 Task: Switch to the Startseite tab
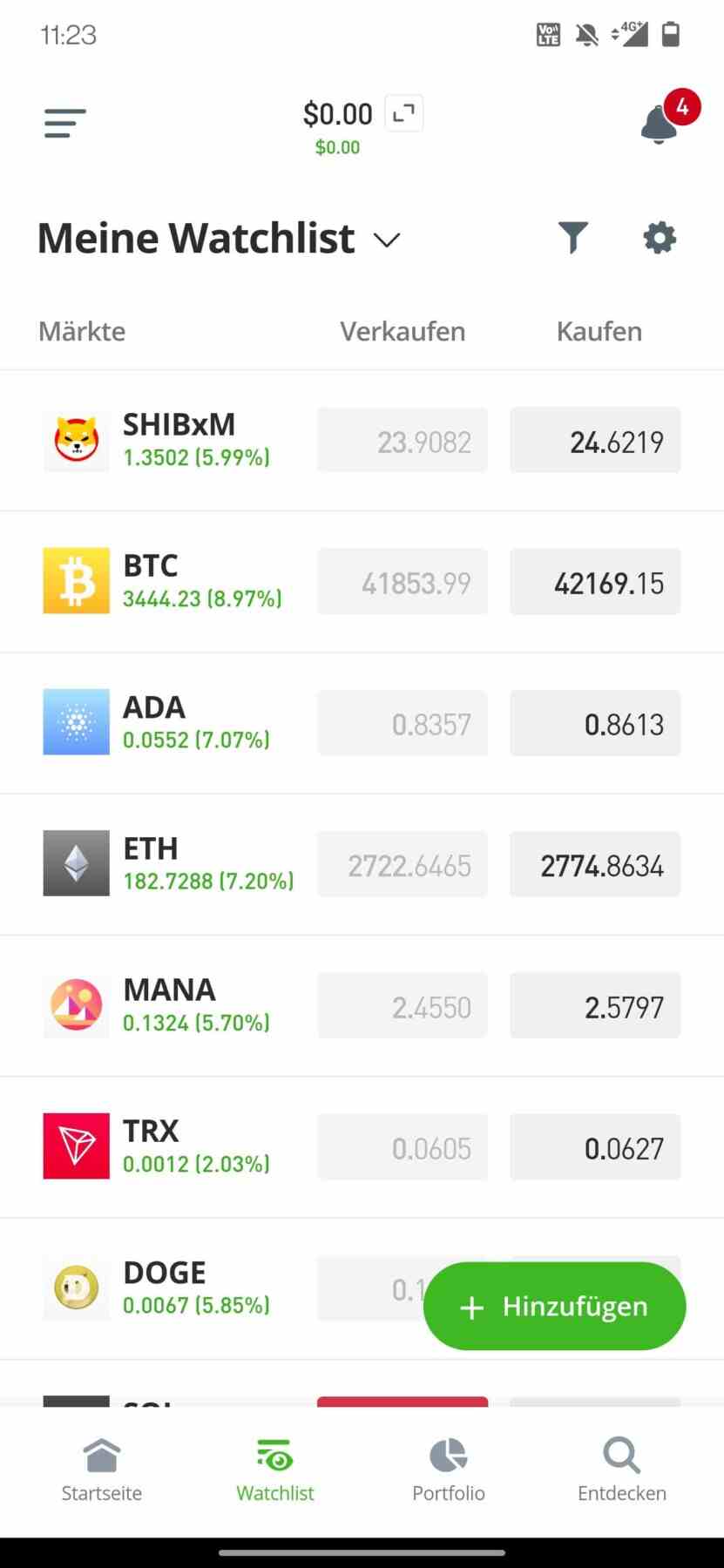point(102,1470)
